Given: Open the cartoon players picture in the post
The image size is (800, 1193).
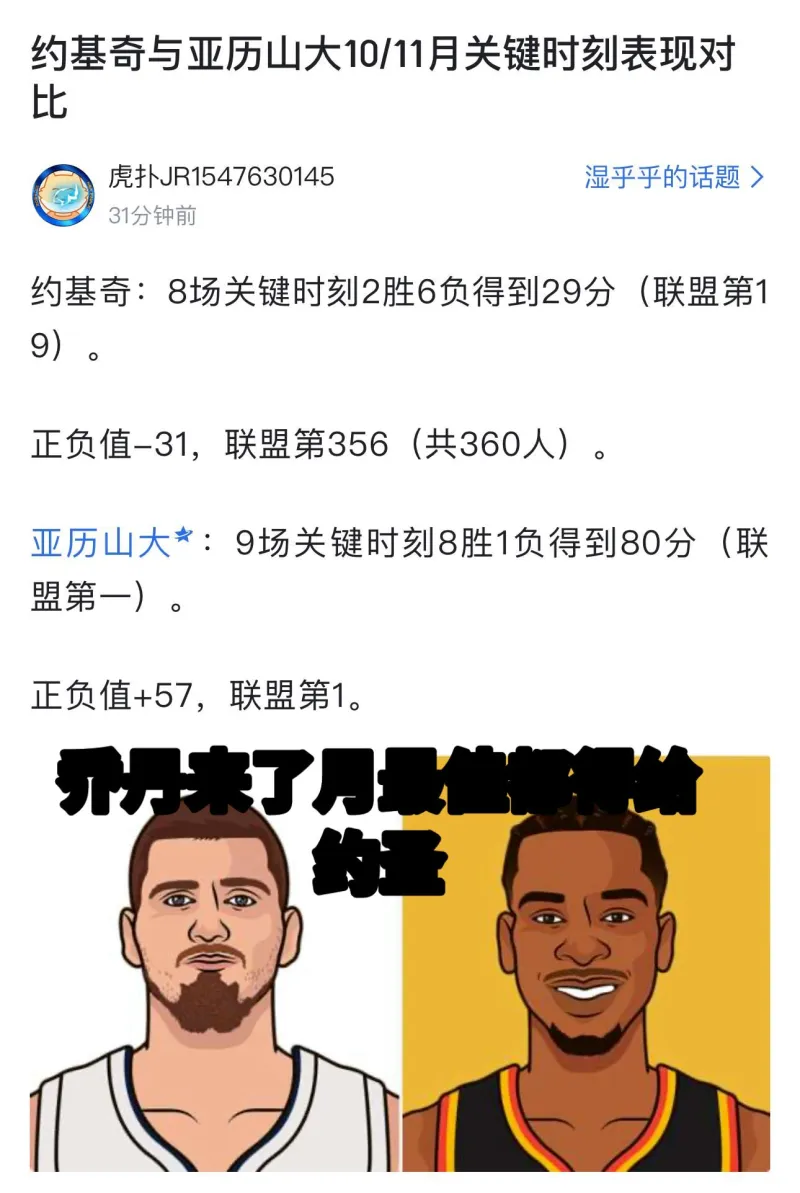Looking at the screenshot, I should click(x=400, y=960).
